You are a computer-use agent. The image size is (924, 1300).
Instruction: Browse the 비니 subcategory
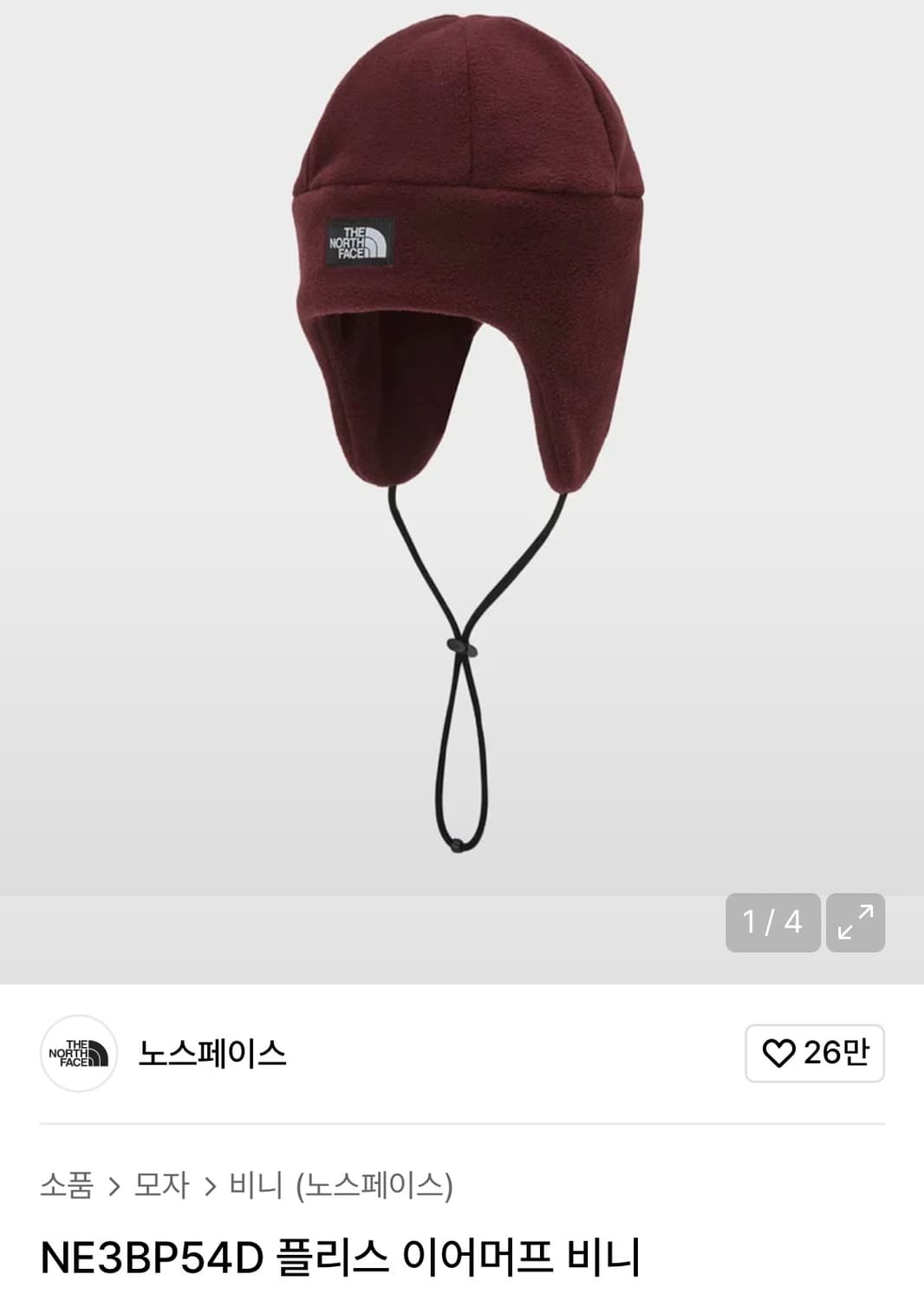tap(256, 1186)
